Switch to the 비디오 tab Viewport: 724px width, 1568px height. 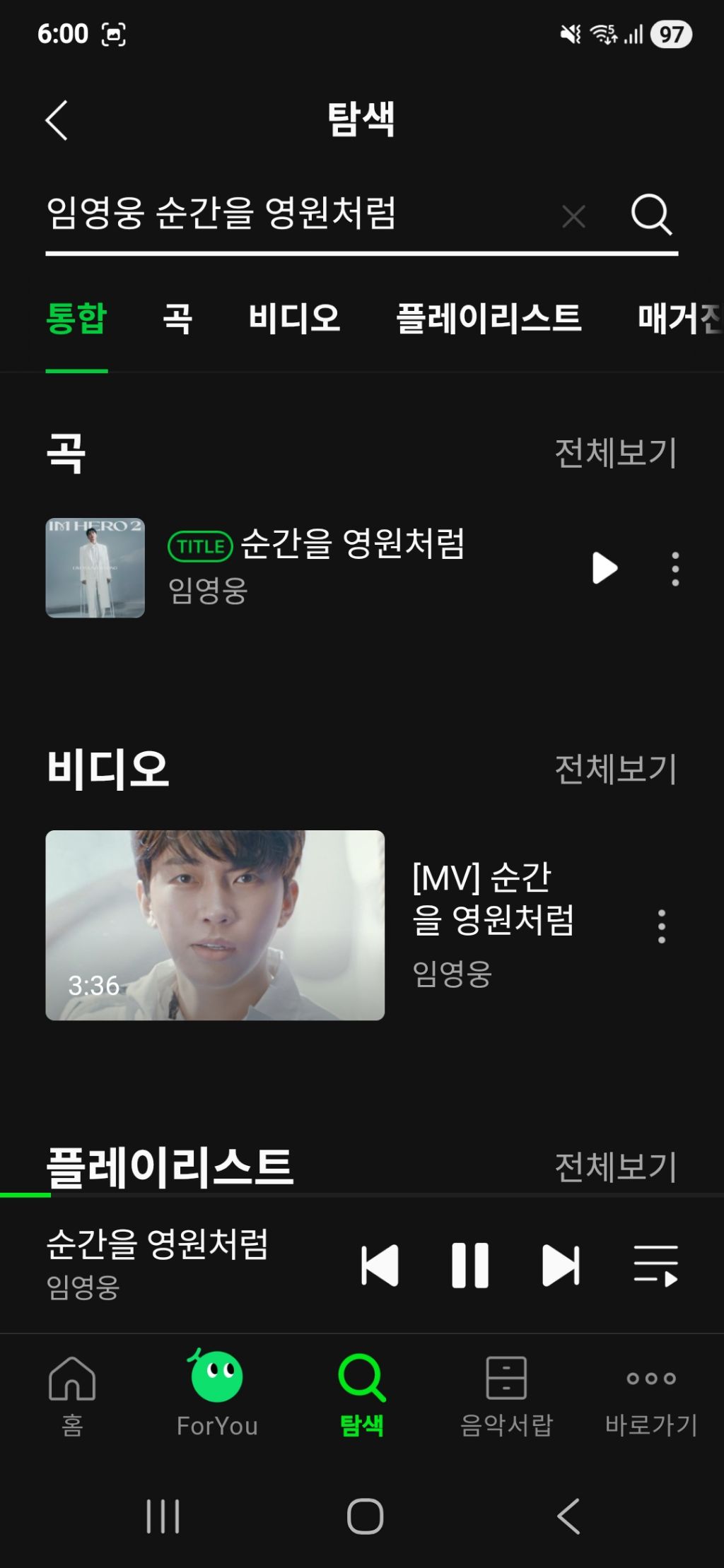(x=294, y=318)
